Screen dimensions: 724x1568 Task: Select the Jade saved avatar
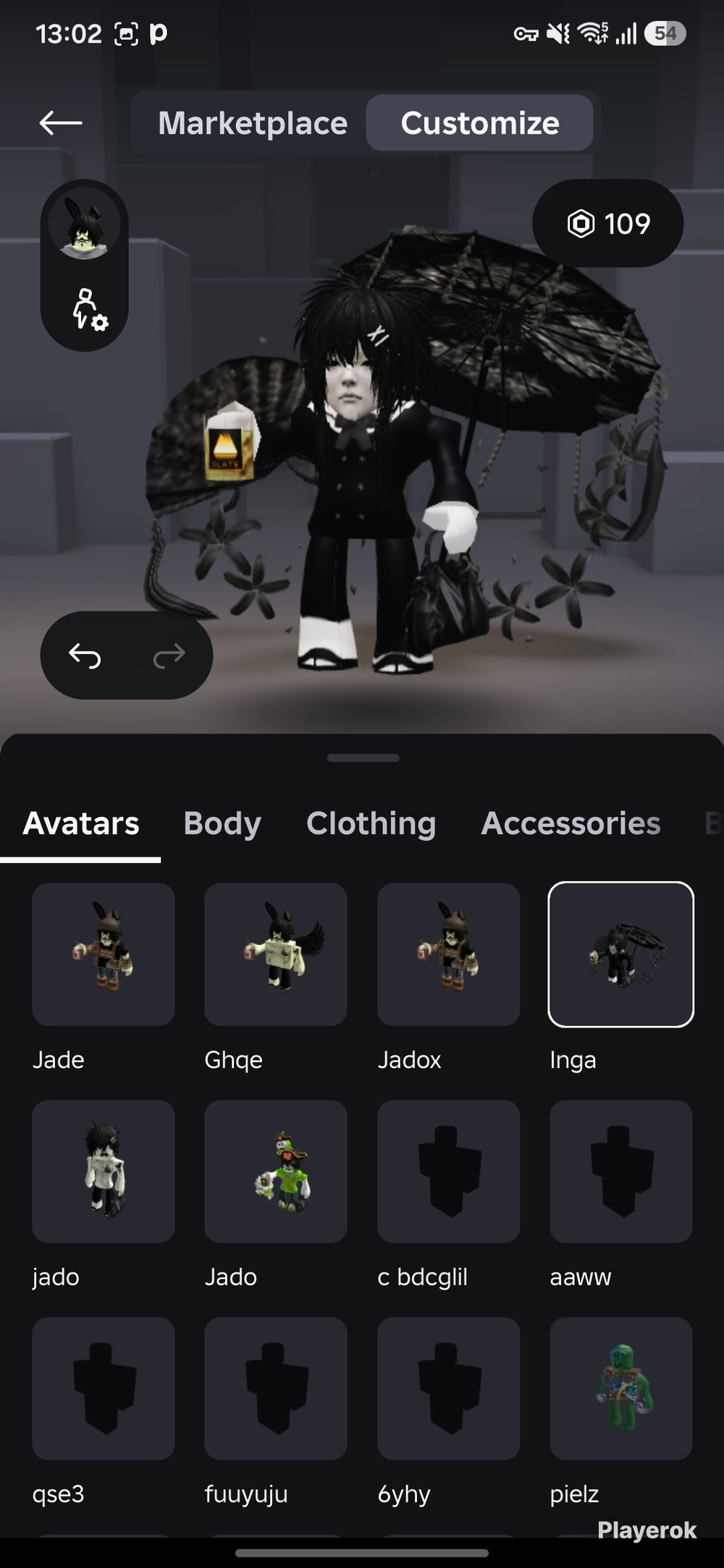[104, 954]
